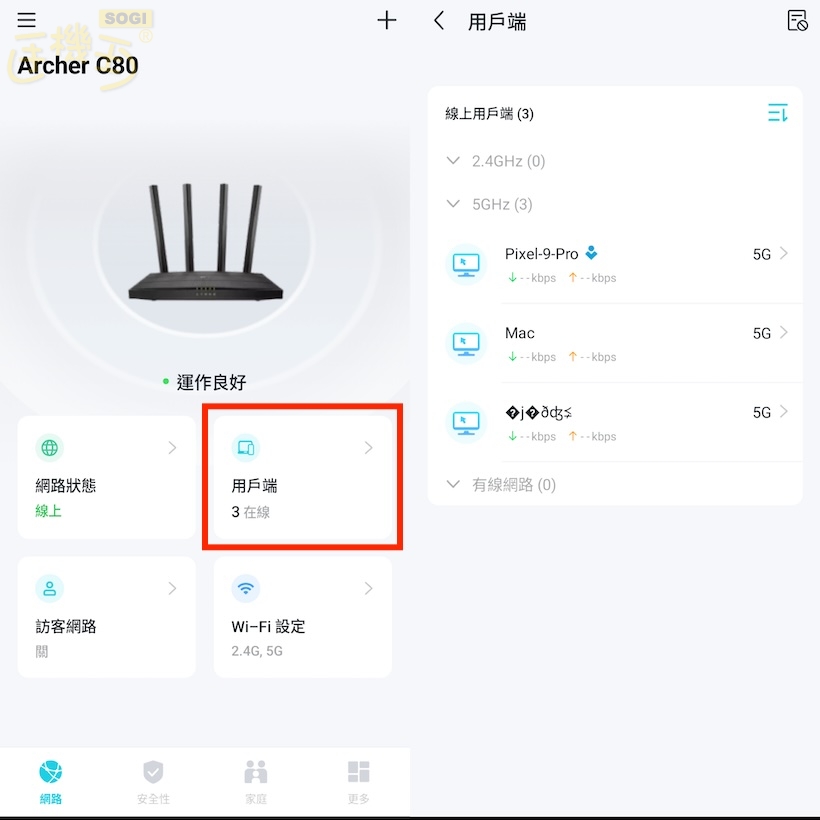
Task: Open the Wi-Fi 設定 card
Action: (303, 617)
